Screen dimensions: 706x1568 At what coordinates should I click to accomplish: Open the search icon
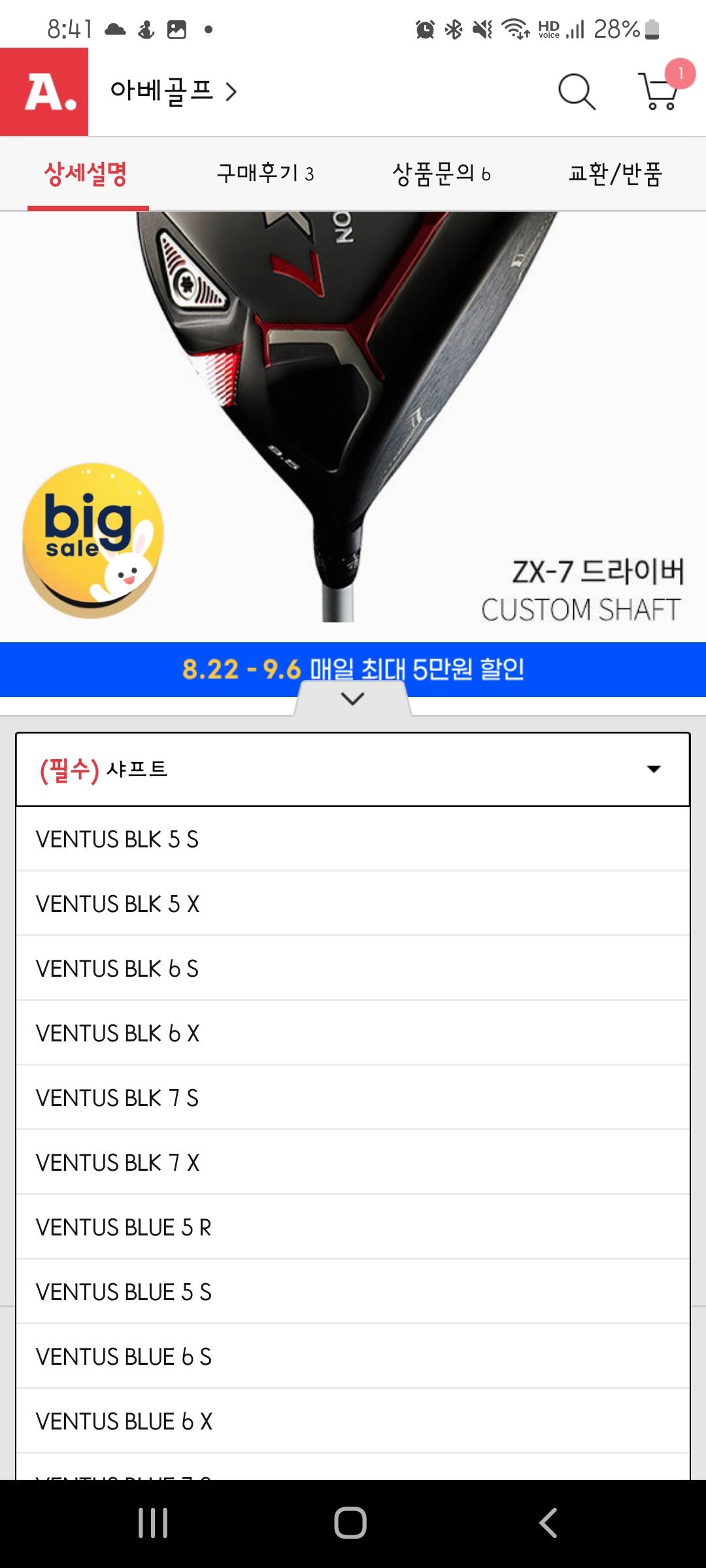point(577,91)
